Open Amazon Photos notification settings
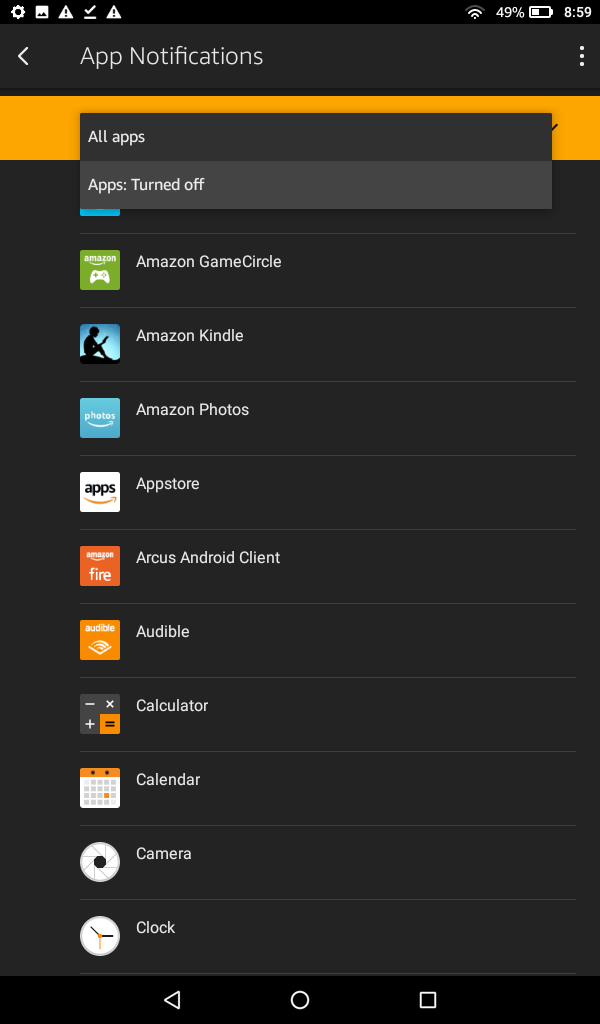 pyautogui.click(x=328, y=418)
